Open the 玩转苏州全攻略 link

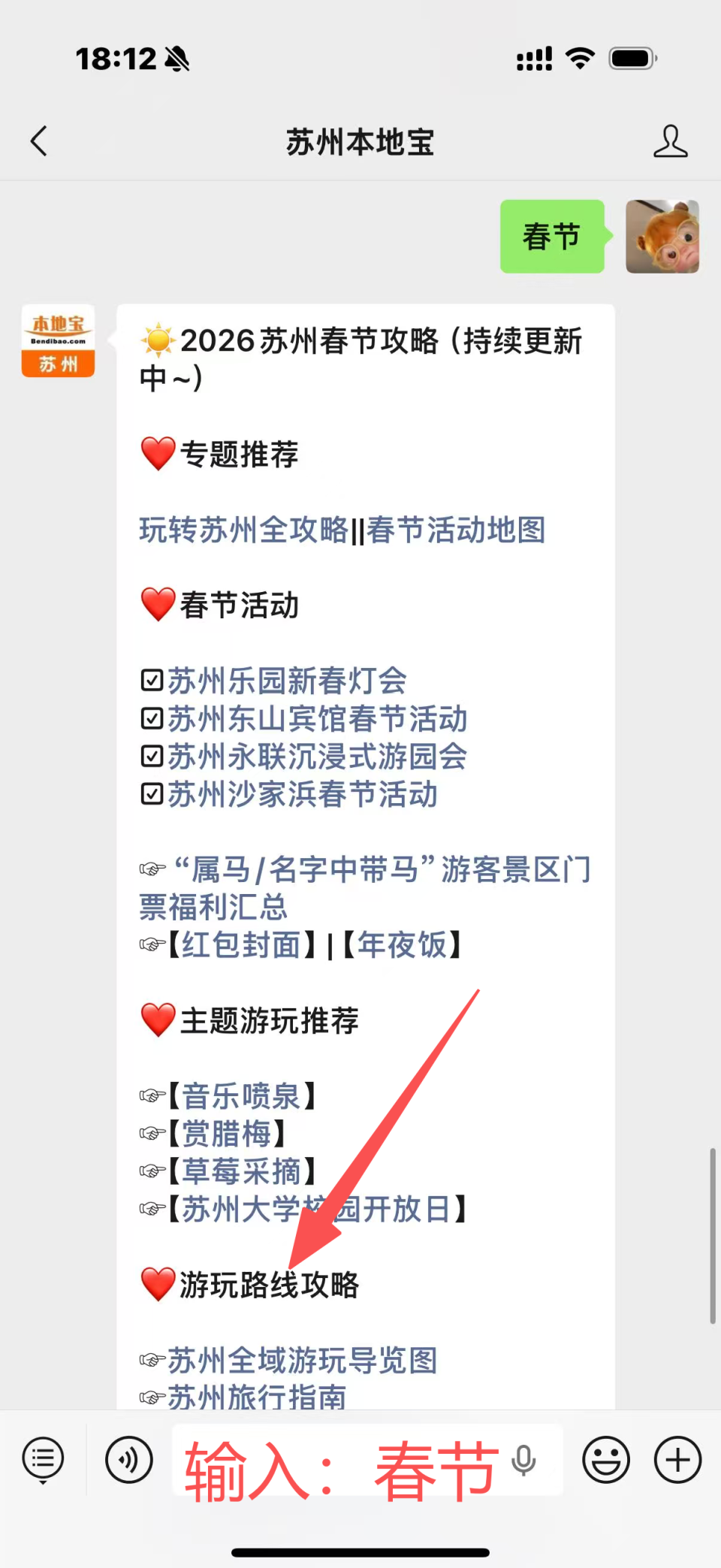click(244, 530)
